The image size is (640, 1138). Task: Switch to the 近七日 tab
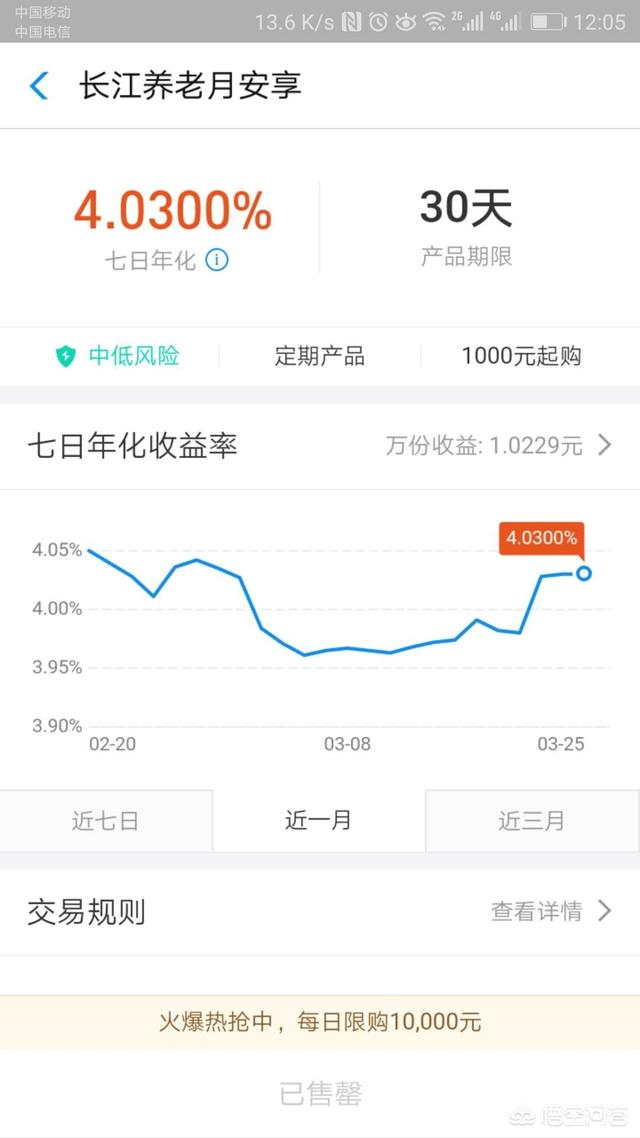[106, 821]
